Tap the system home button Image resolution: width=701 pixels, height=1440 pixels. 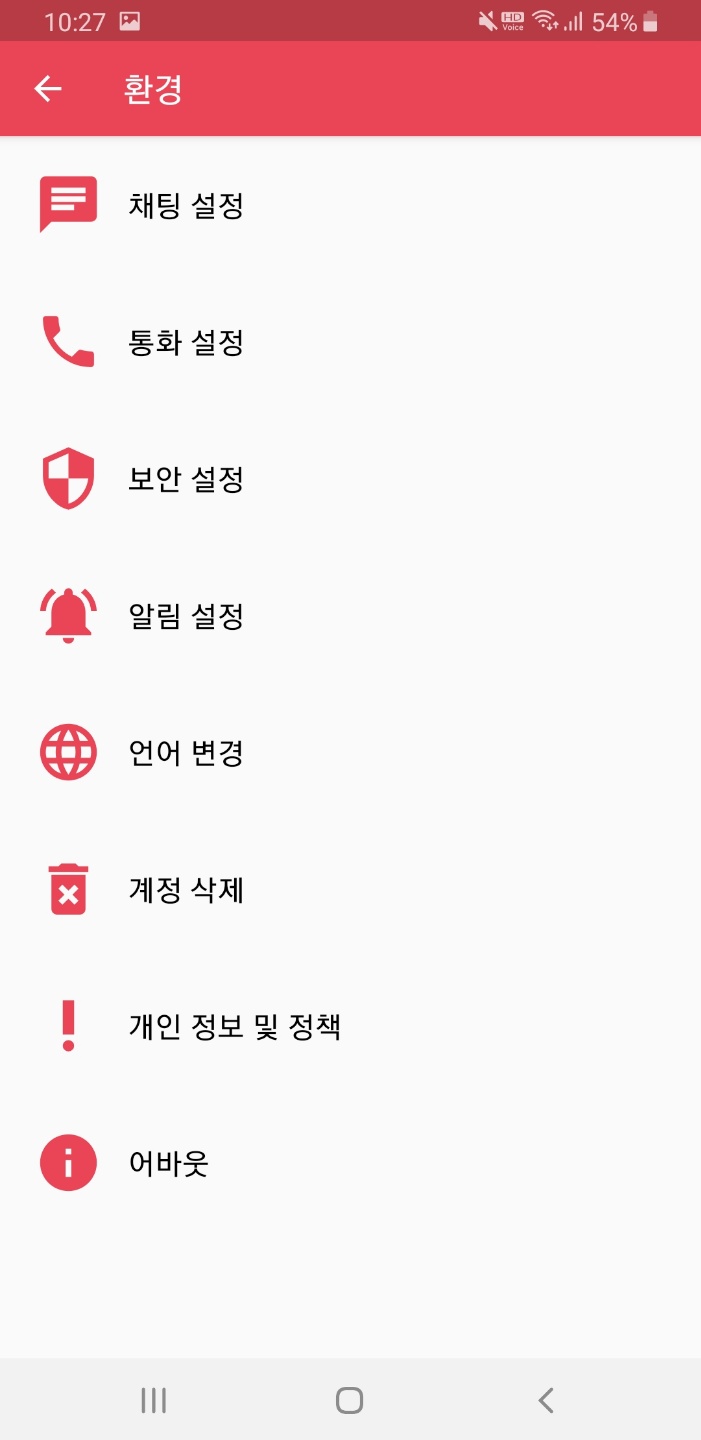(349, 1400)
